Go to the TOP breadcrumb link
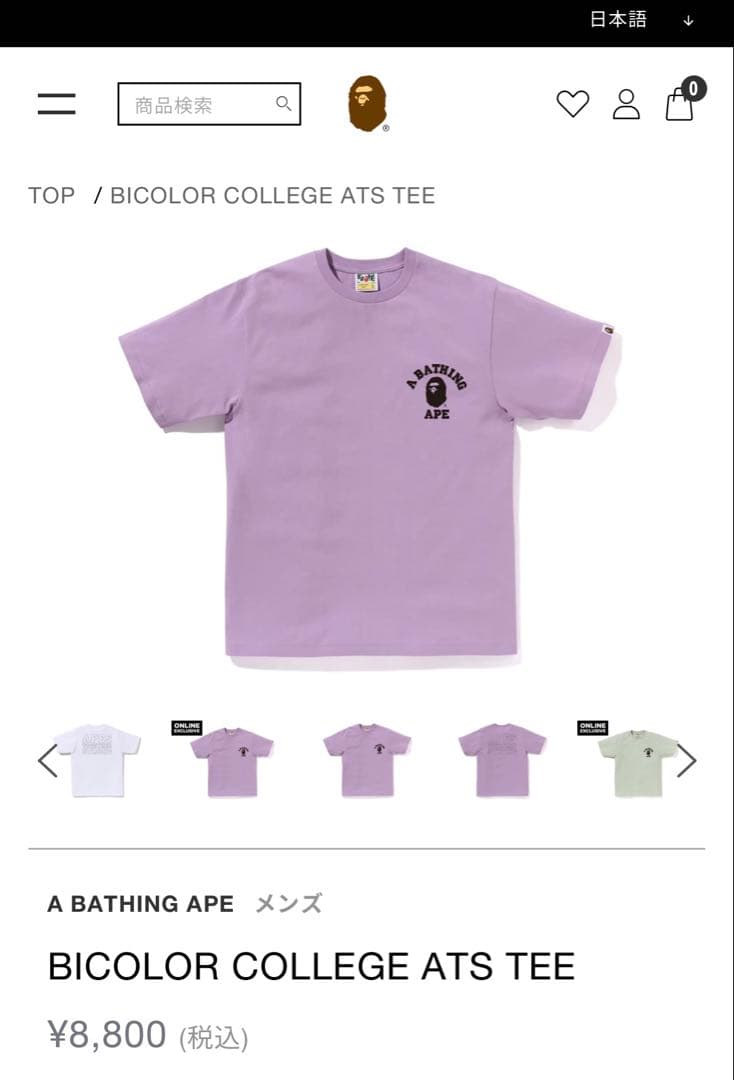 click(x=52, y=196)
